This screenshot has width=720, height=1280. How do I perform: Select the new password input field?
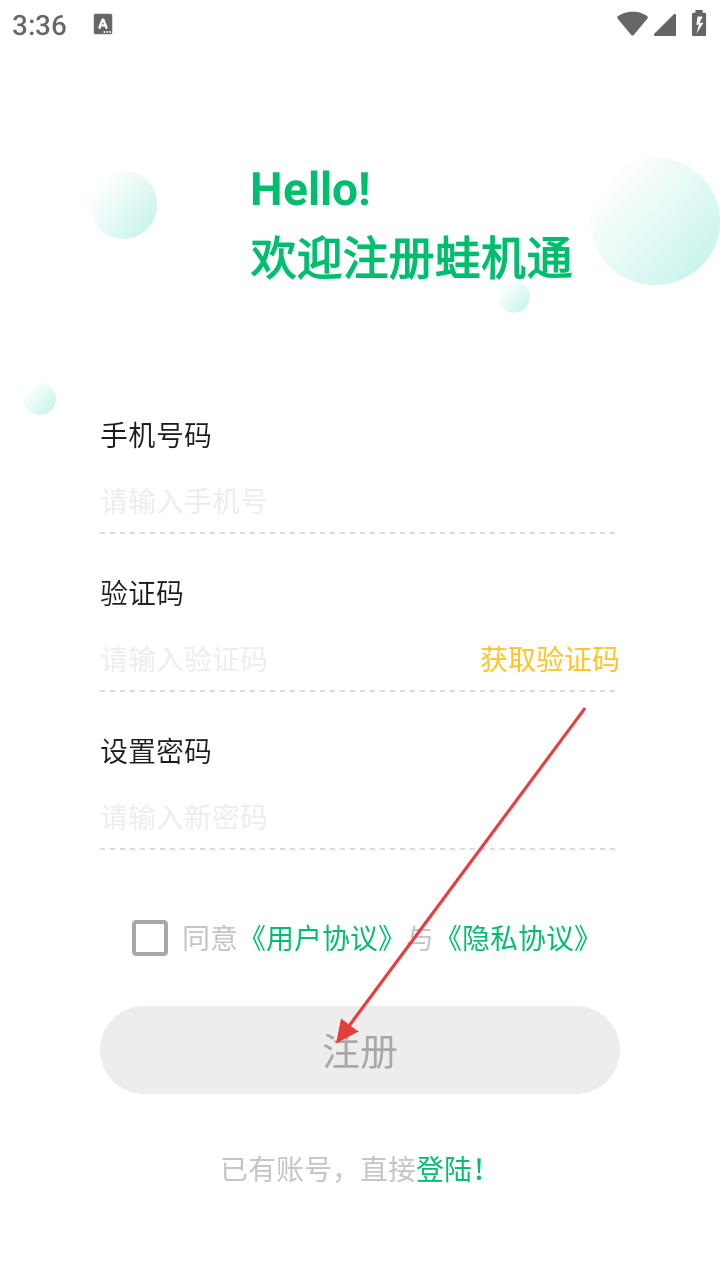coord(356,817)
